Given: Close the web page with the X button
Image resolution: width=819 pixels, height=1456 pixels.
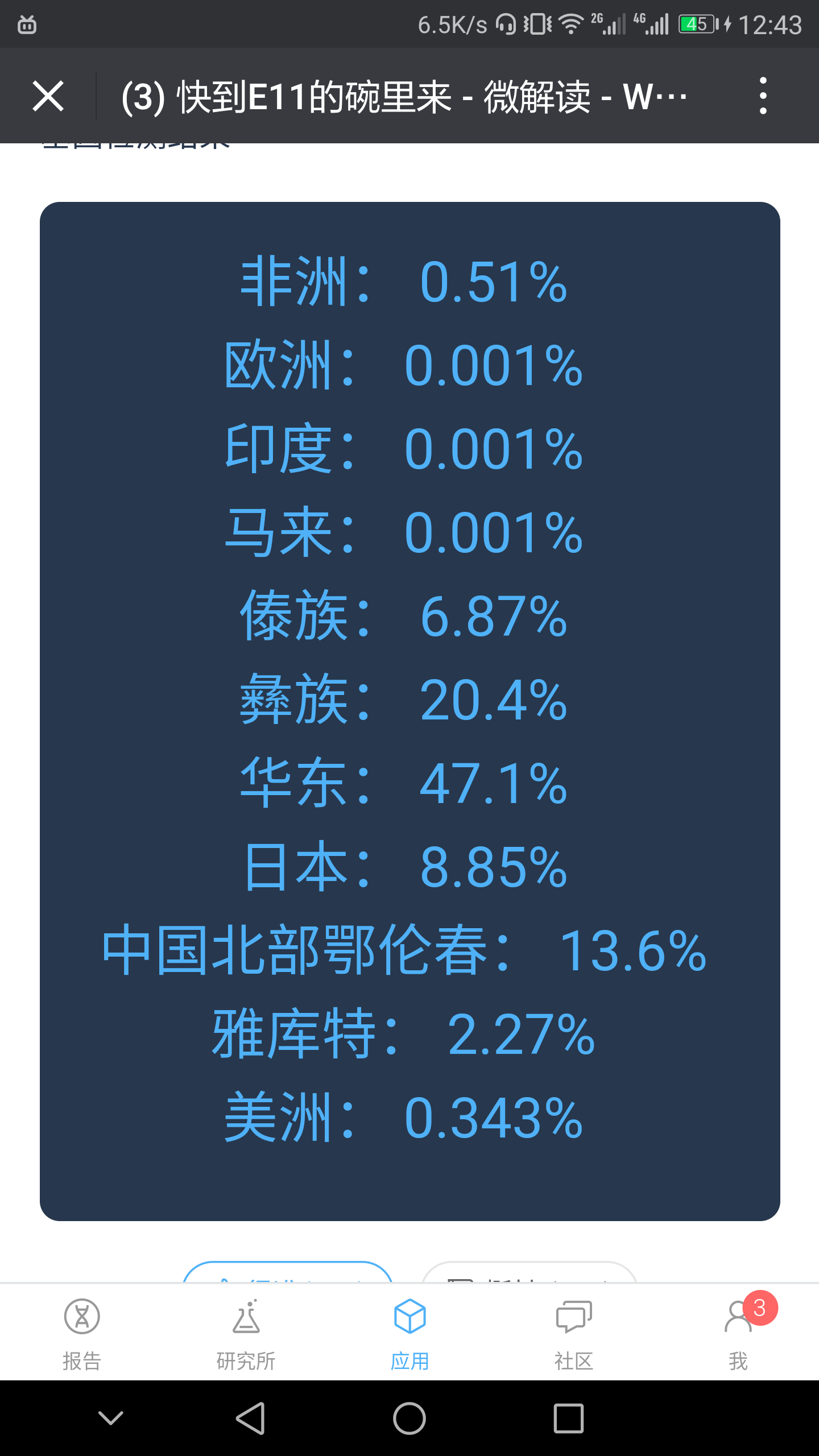Looking at the screenshot, I should (48, 96).
